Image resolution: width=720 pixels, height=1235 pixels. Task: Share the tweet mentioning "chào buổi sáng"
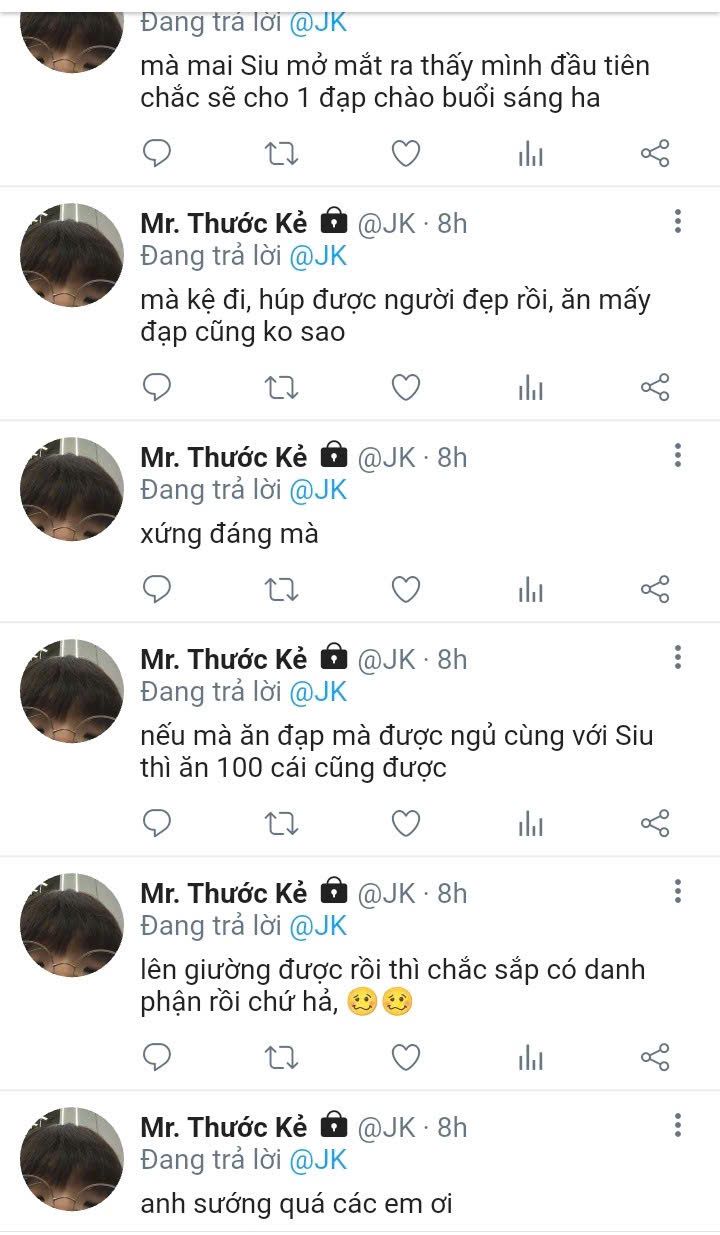(654, 154)
